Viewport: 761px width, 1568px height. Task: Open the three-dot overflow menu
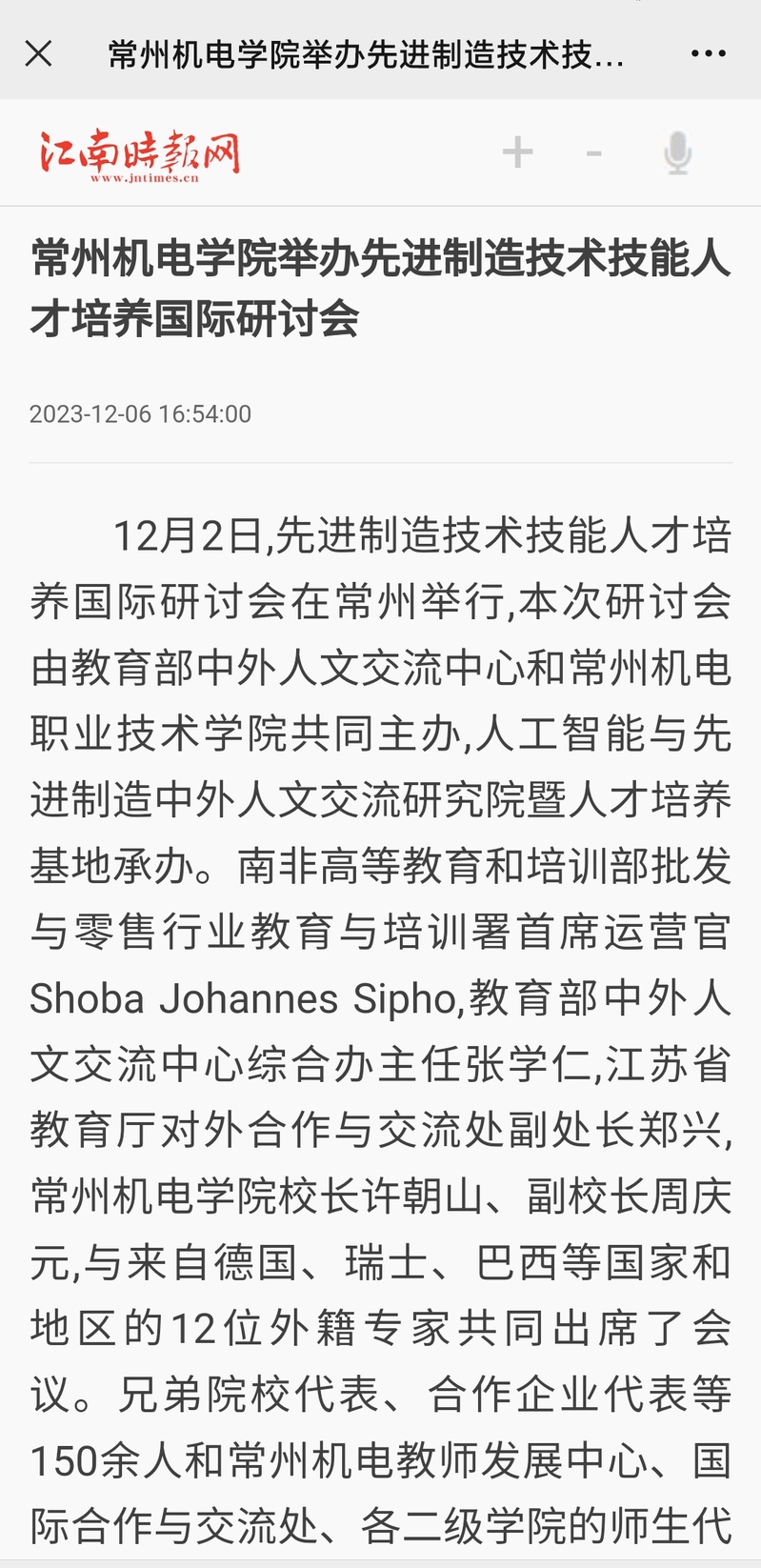coord(709,54)
